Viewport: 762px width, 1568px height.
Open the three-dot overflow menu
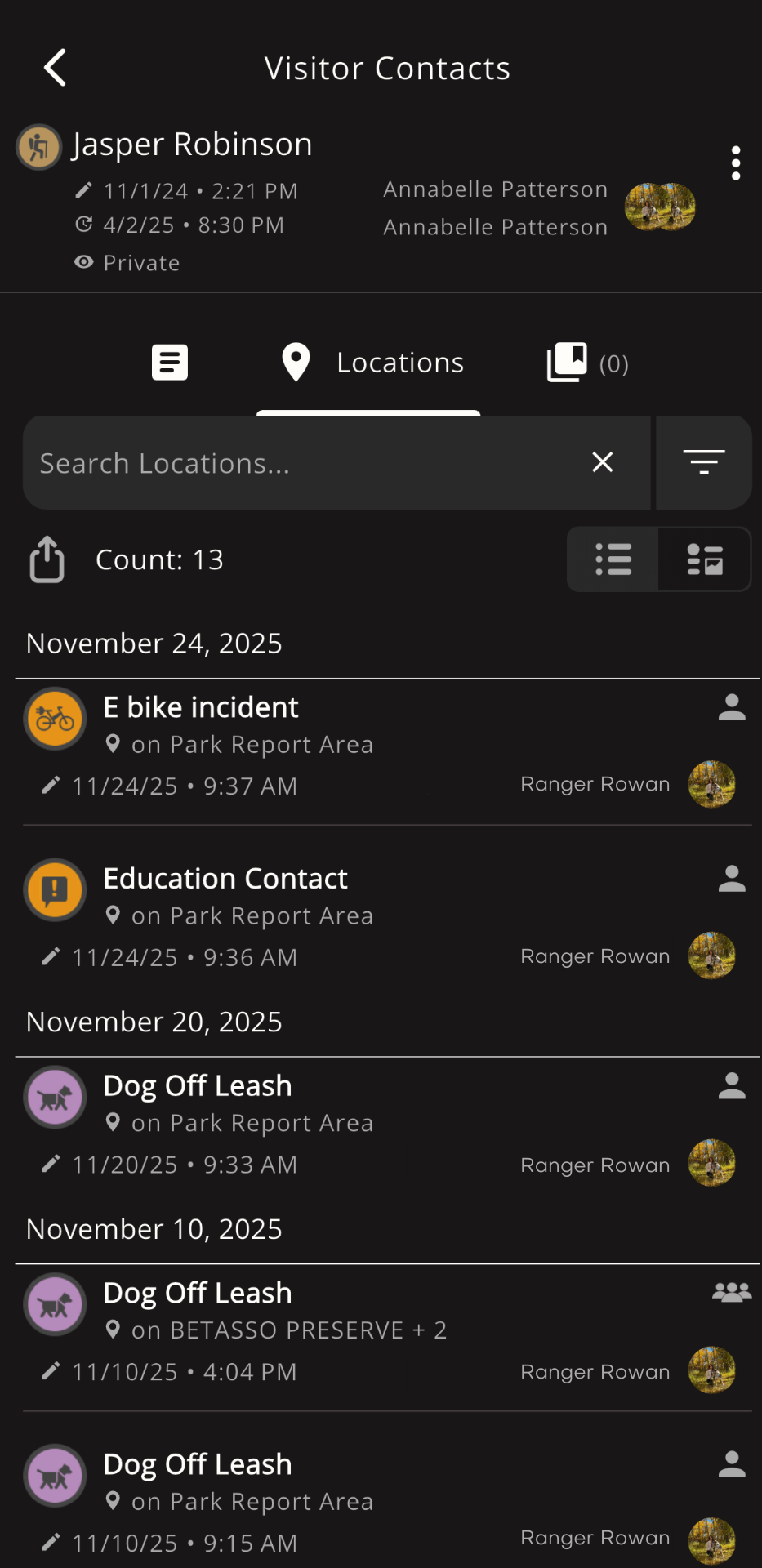(x=735, y=163)
